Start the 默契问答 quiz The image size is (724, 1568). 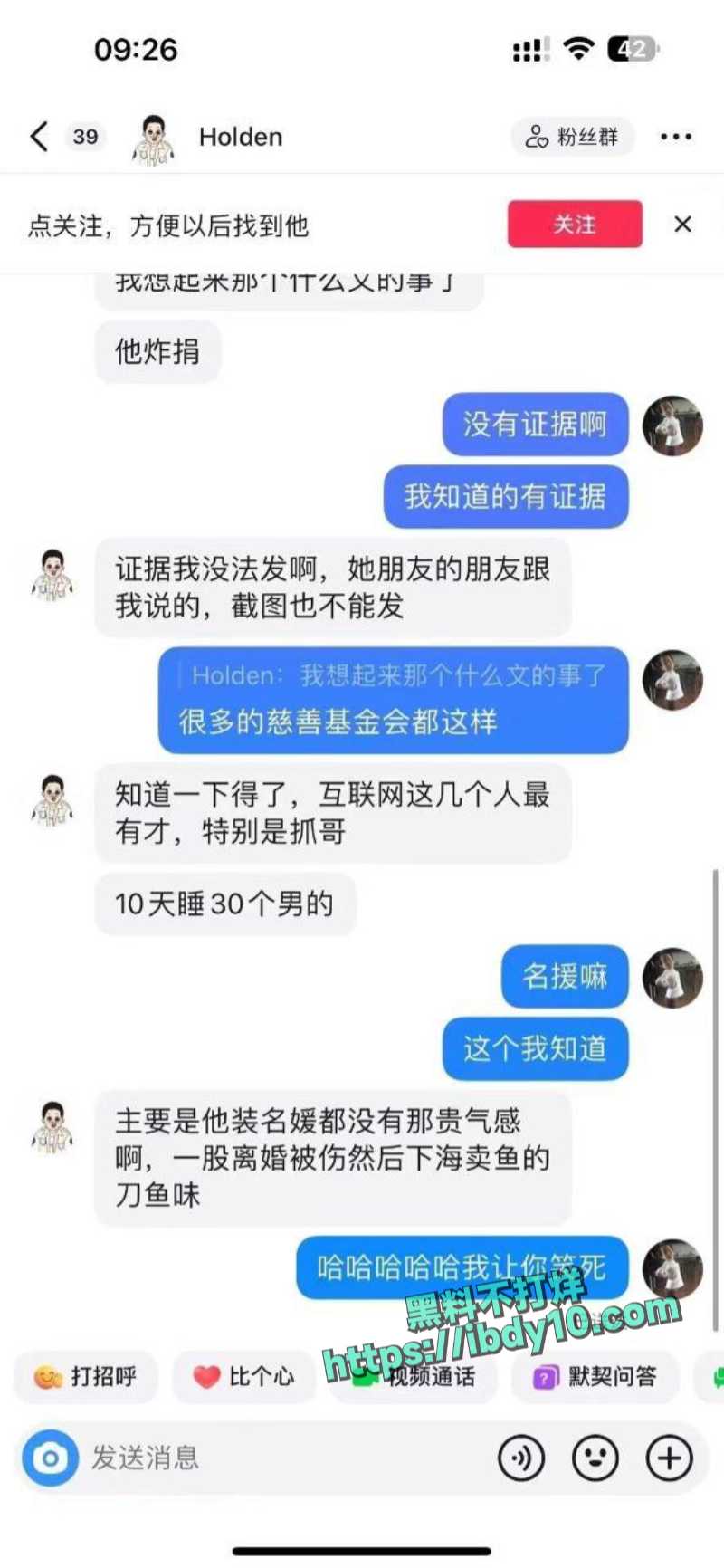click(595, 1376)
